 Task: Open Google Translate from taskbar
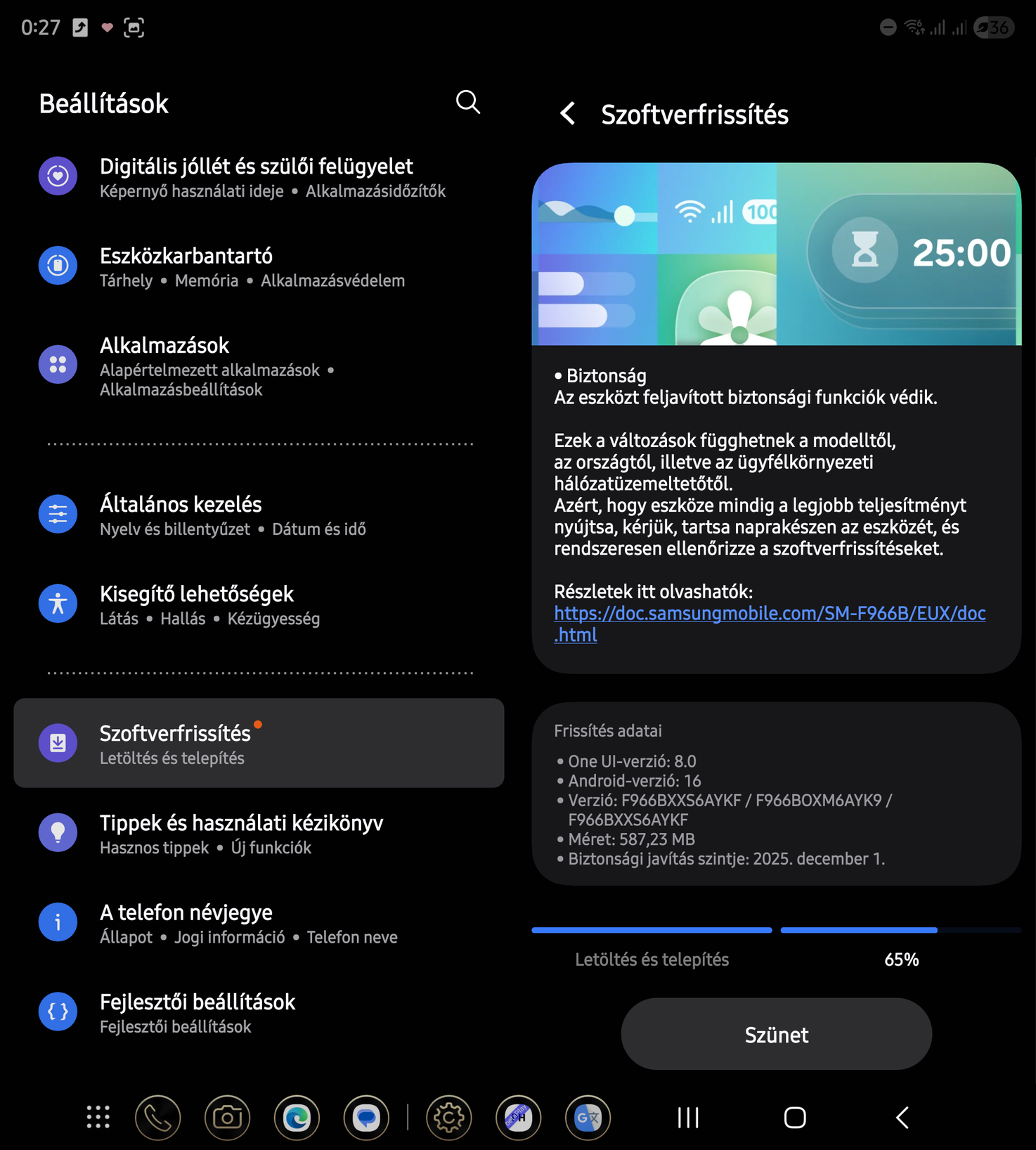pos(588,1117)
